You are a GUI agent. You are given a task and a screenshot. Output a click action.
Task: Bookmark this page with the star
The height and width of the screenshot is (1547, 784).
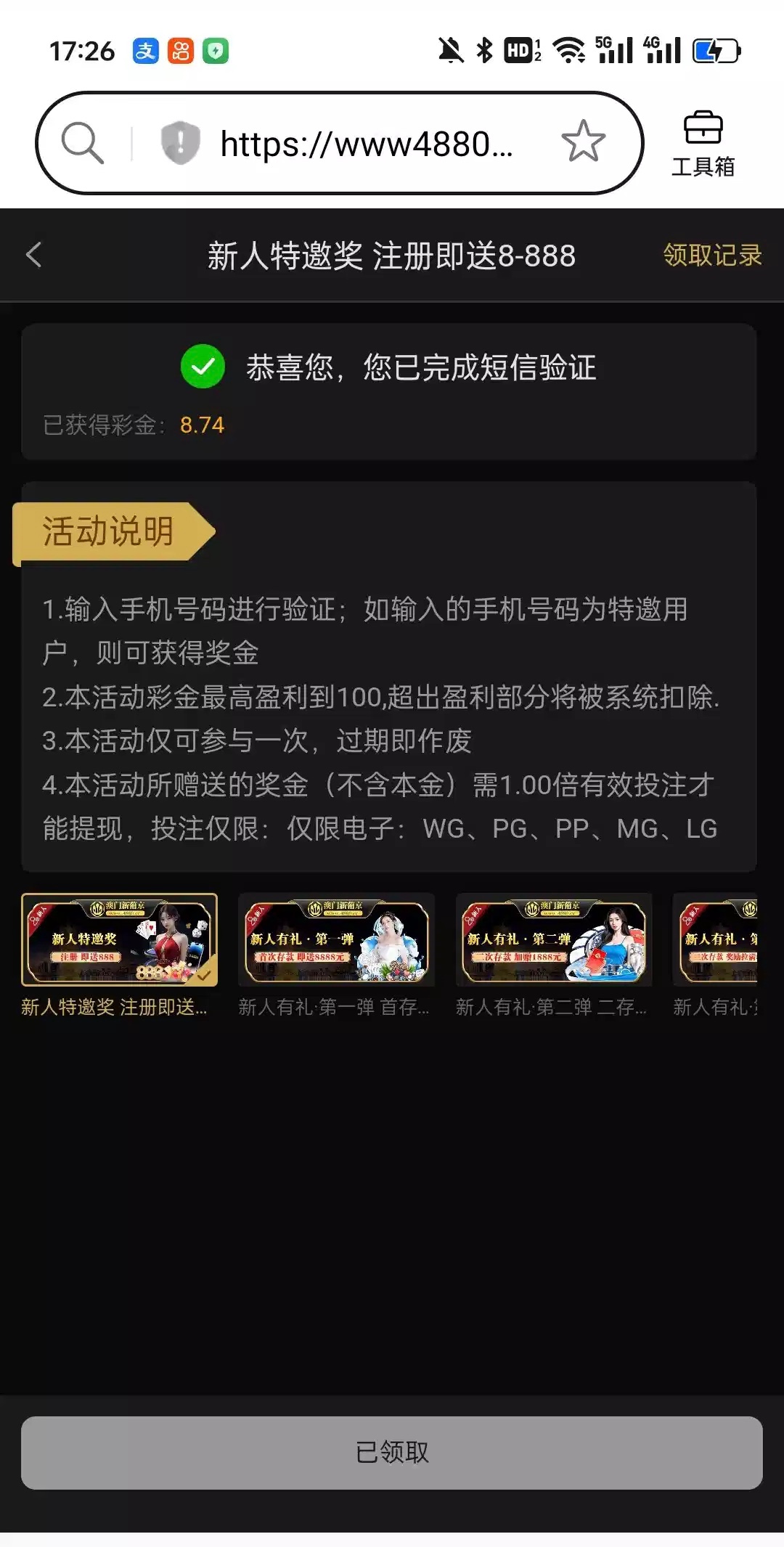pos(583,142)
